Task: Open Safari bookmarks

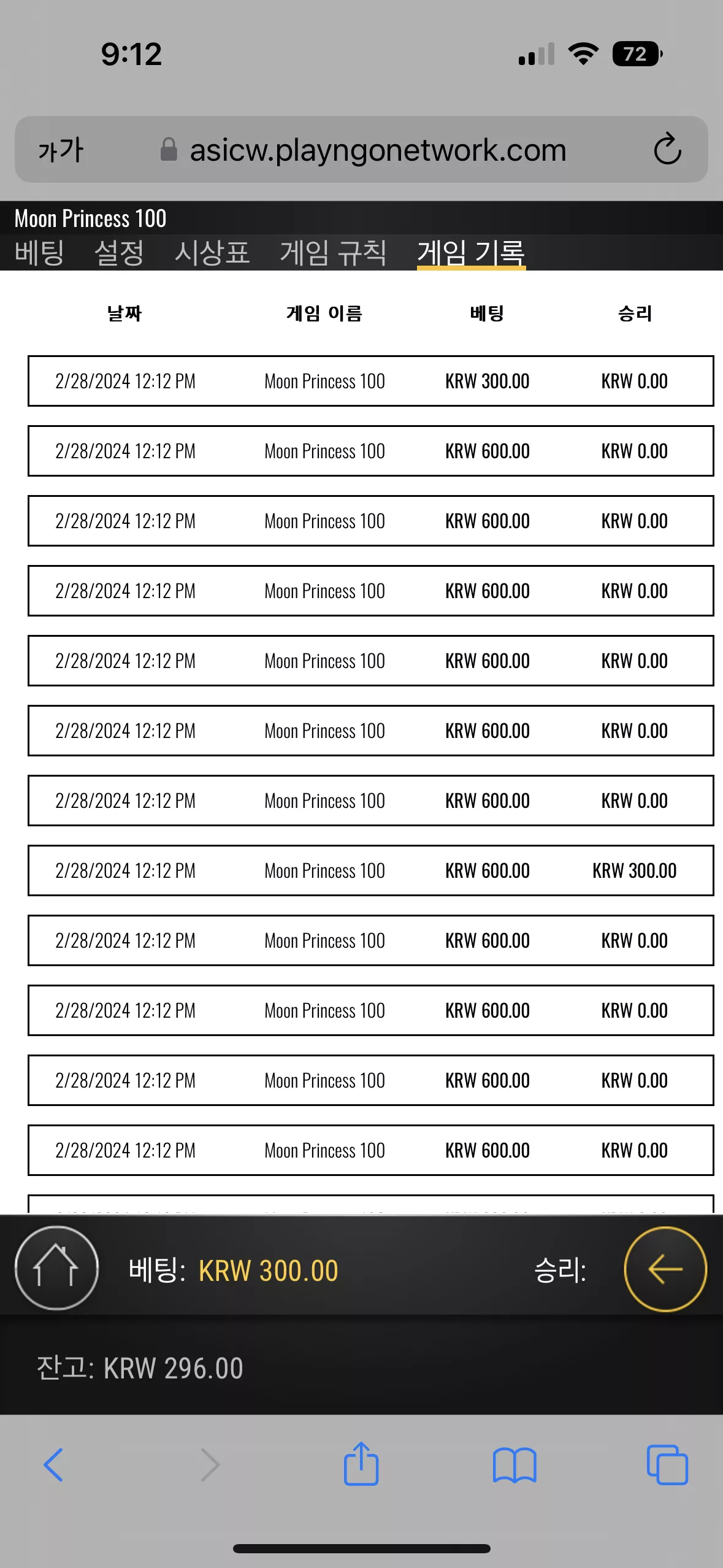Action: coord(515,1465)
